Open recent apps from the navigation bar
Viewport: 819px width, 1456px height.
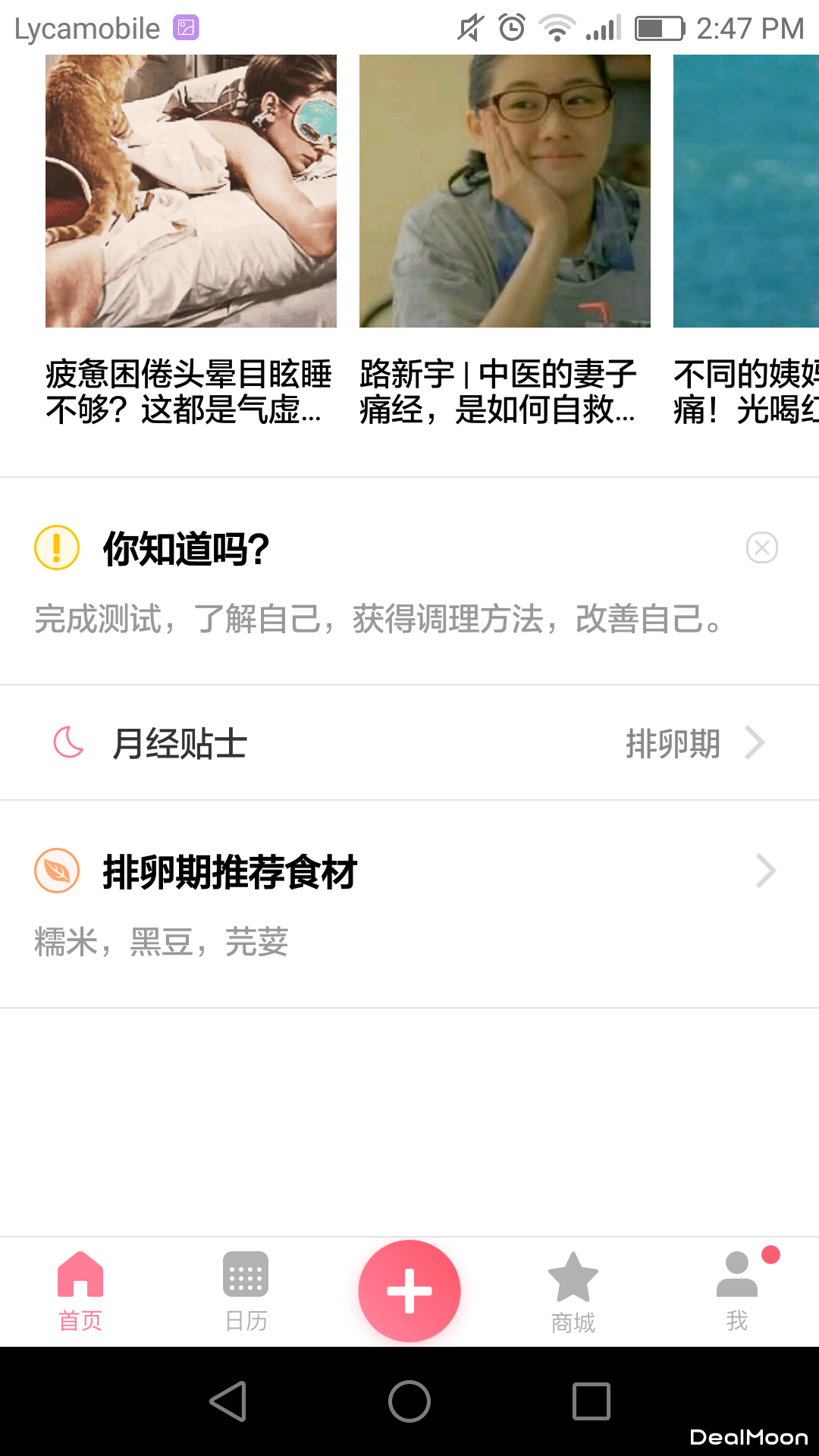(591, 1401)
